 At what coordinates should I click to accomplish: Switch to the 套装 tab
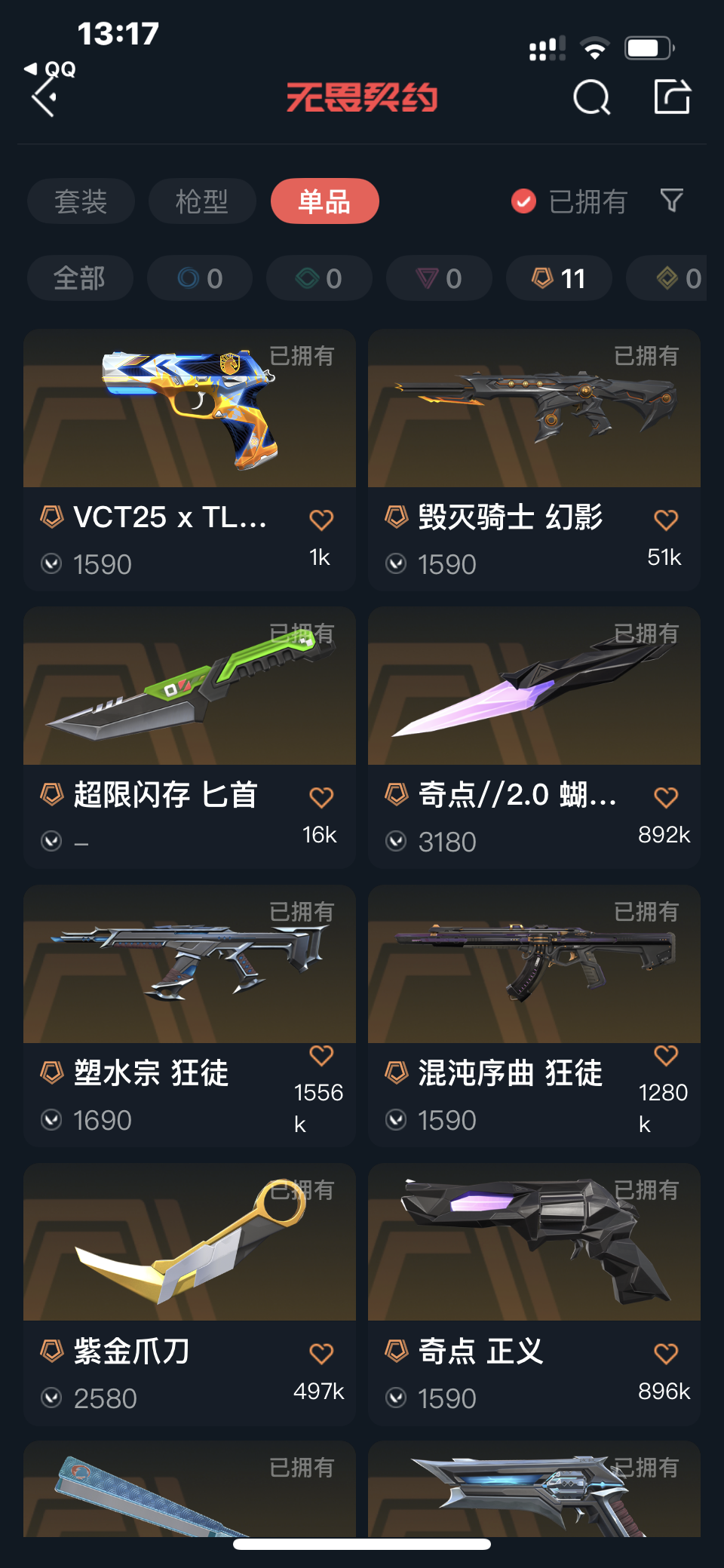point(81,201)
